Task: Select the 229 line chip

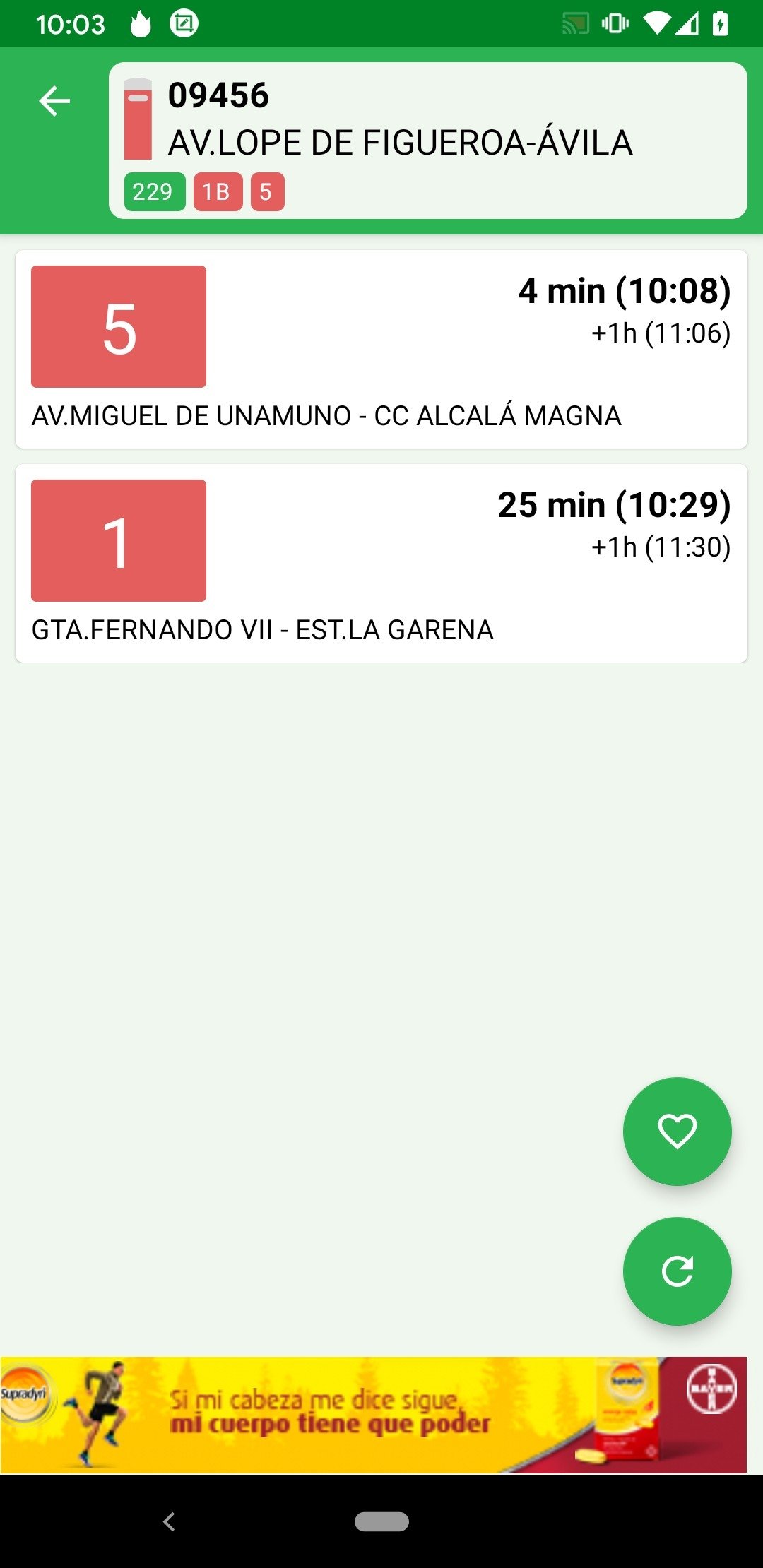Action: [155, 191]
